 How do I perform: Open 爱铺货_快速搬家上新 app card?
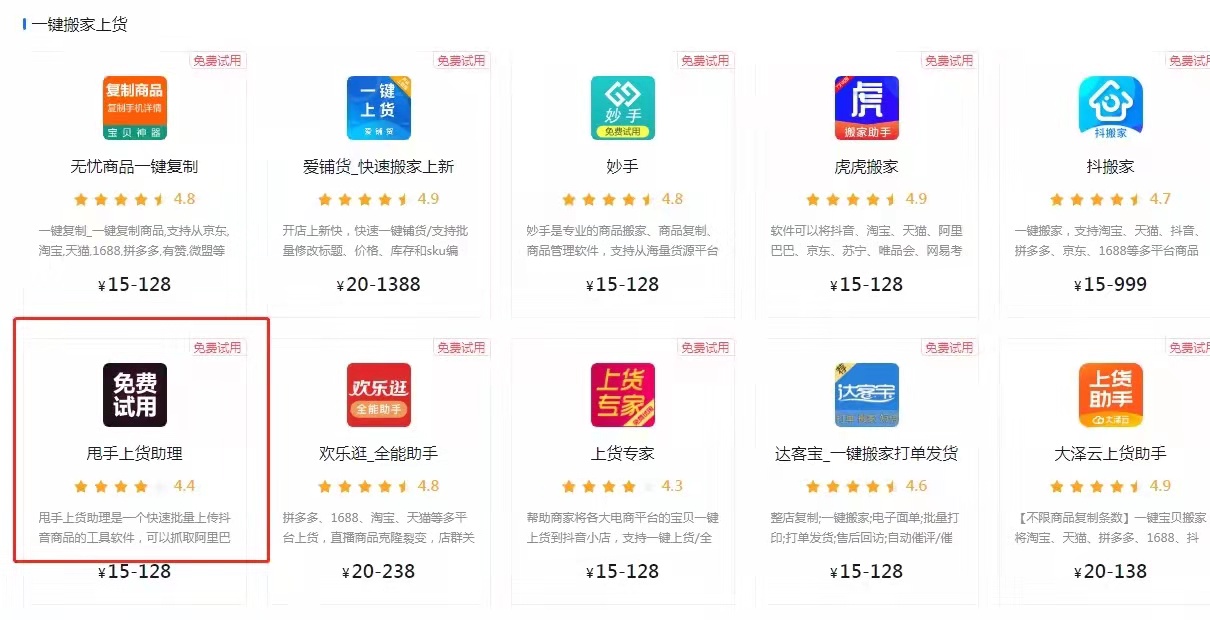coord(378,166)
